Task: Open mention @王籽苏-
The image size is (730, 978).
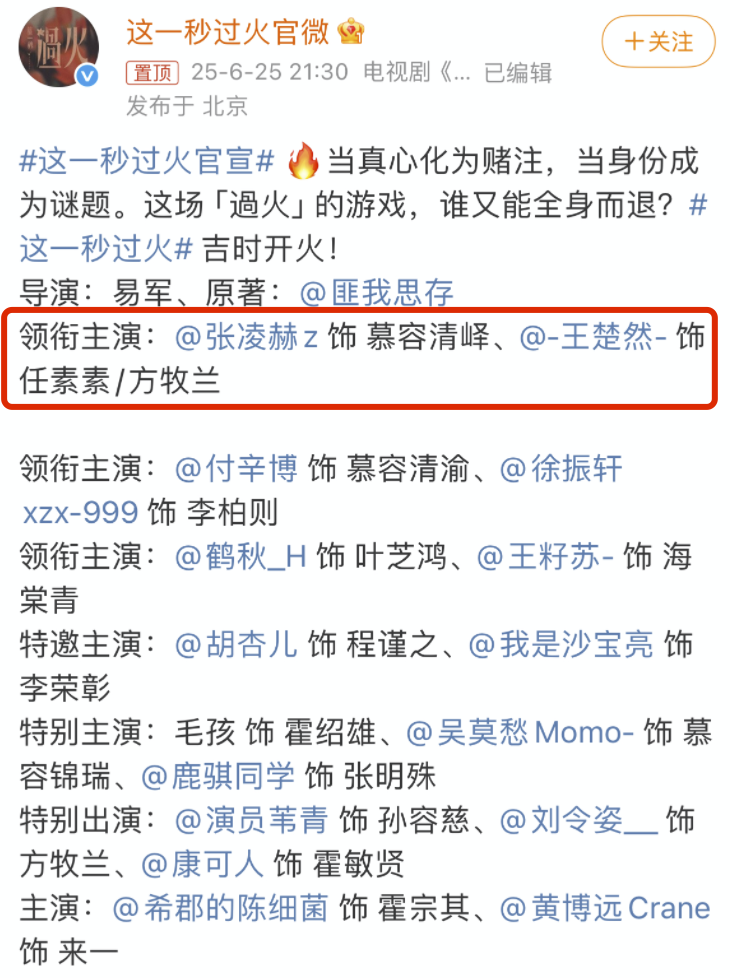Action: [545, 557]
